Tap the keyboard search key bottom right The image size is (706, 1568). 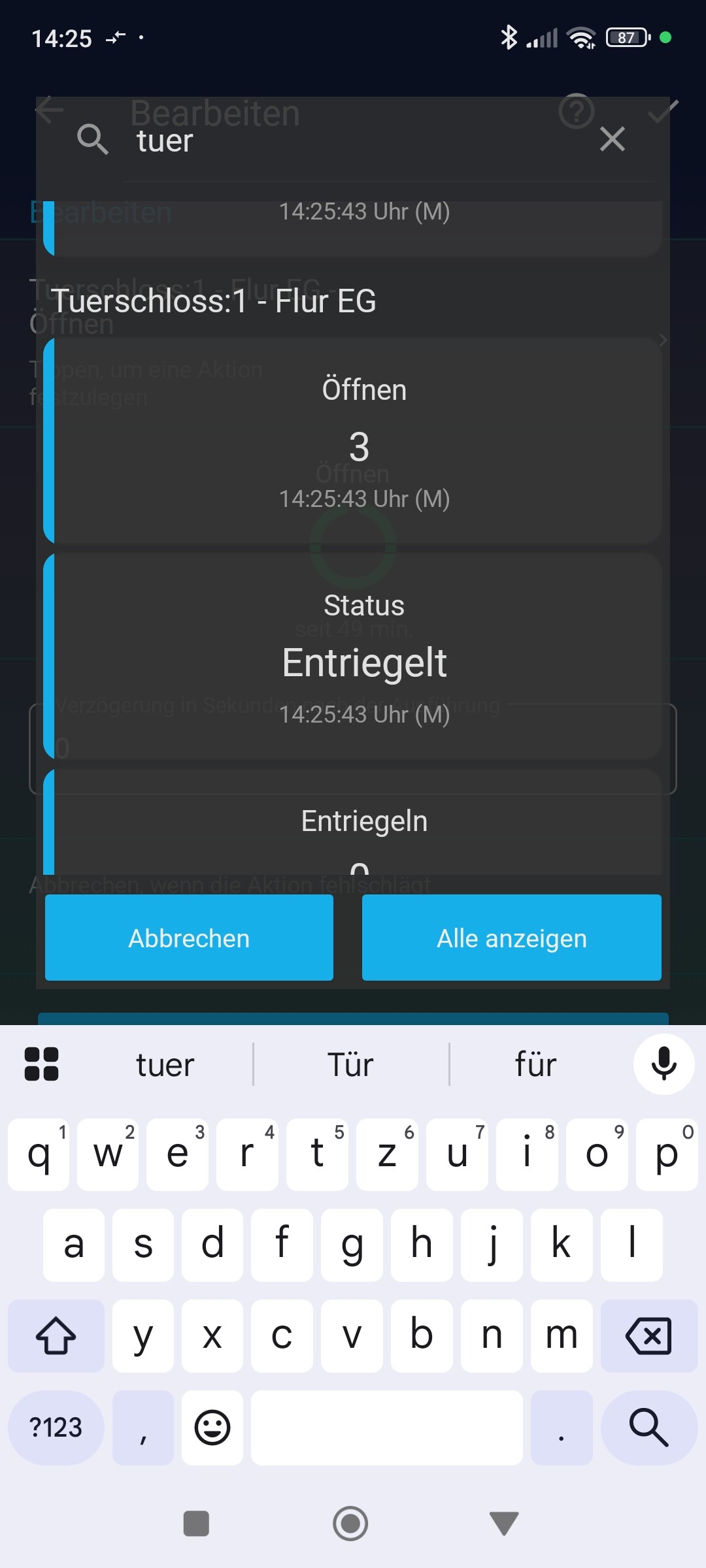coord(648,1428)
